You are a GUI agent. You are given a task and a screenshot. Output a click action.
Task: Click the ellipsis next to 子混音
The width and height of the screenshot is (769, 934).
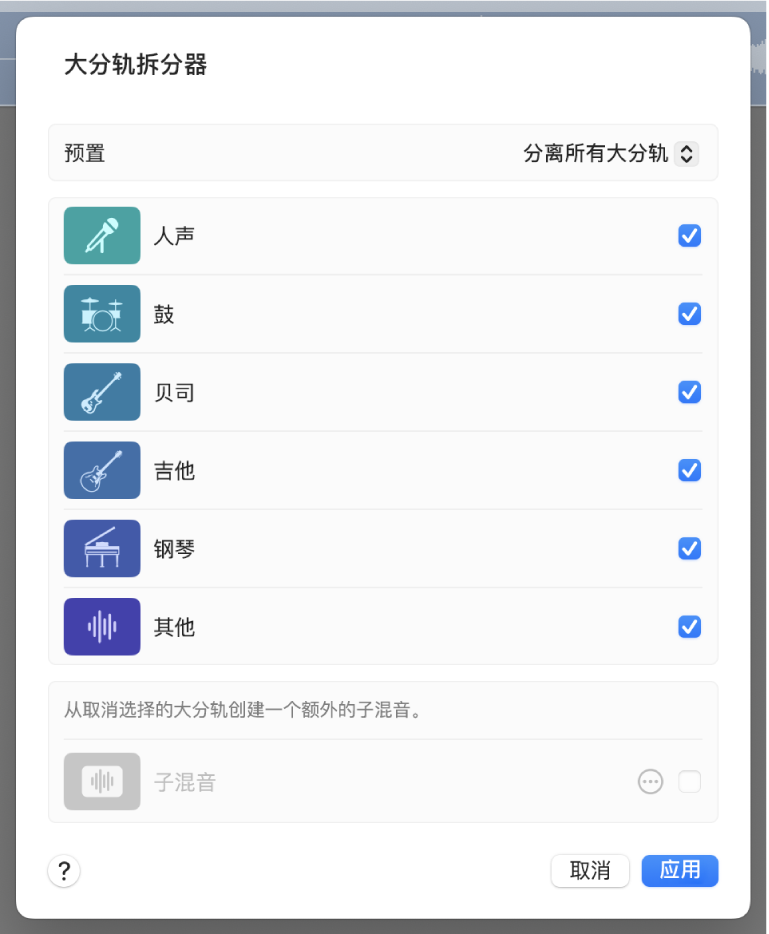(650, 782)
